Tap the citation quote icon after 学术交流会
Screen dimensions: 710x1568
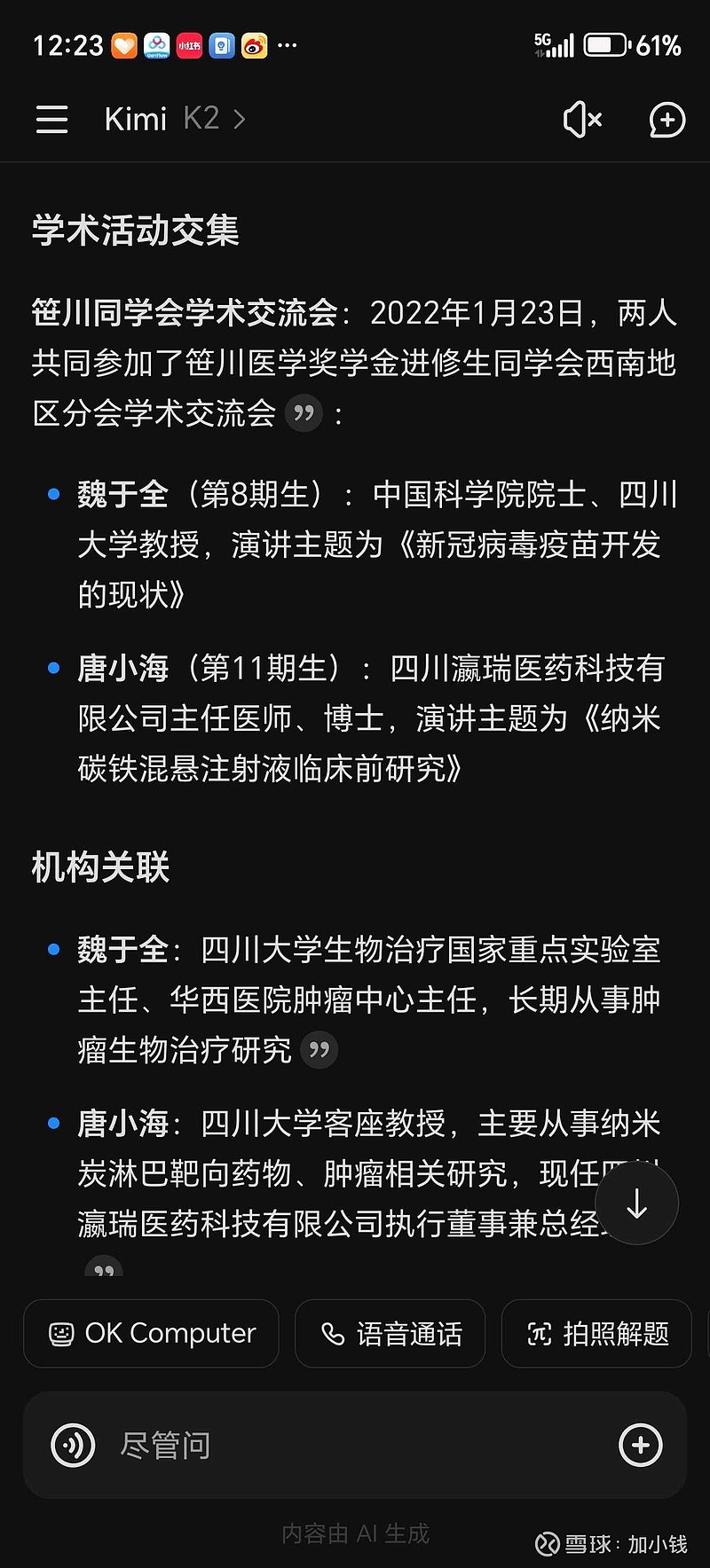click(x=304, y=413)
